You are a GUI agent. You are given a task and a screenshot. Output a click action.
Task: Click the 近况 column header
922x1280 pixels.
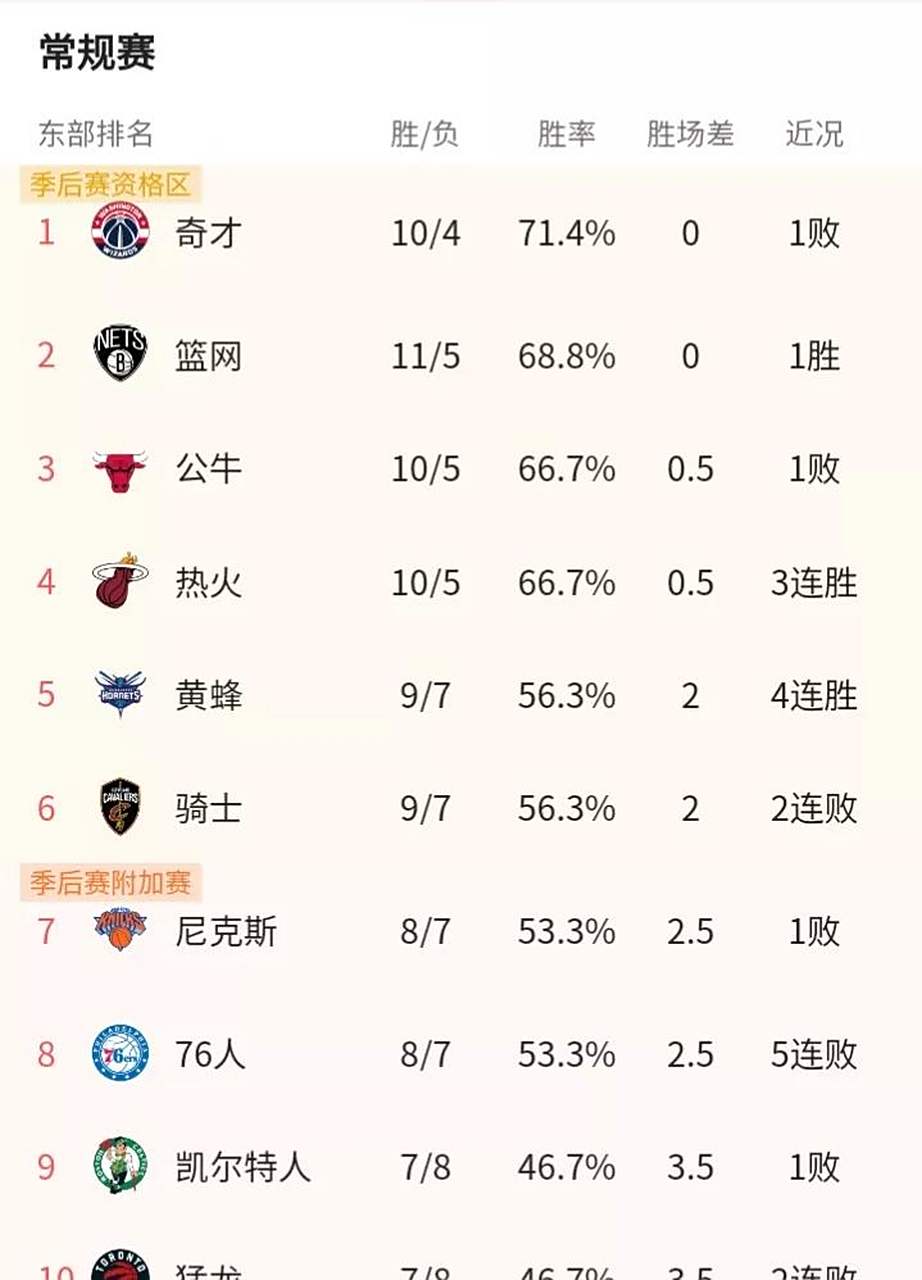click(816, 134)
